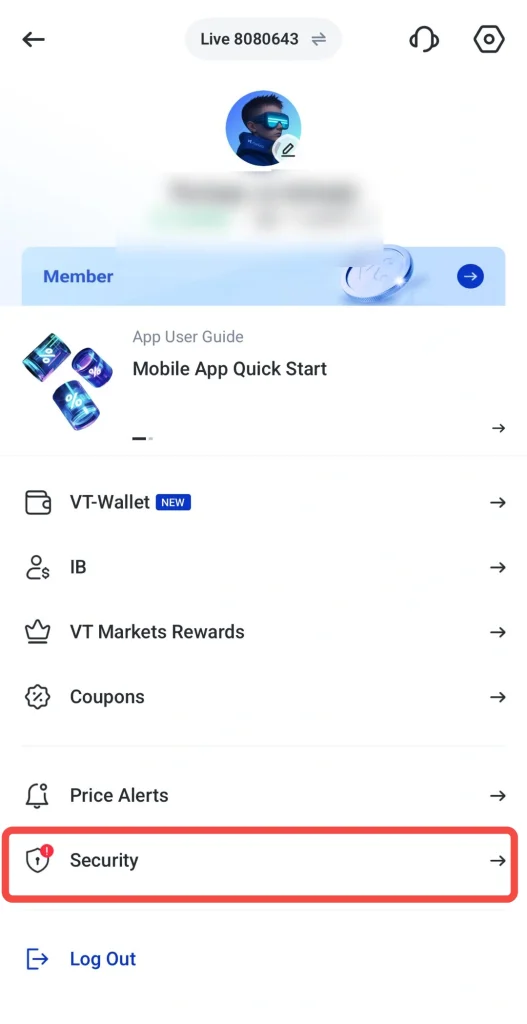Edit the profile avatar picture
Screen dimensions: 527x1024
287,151
